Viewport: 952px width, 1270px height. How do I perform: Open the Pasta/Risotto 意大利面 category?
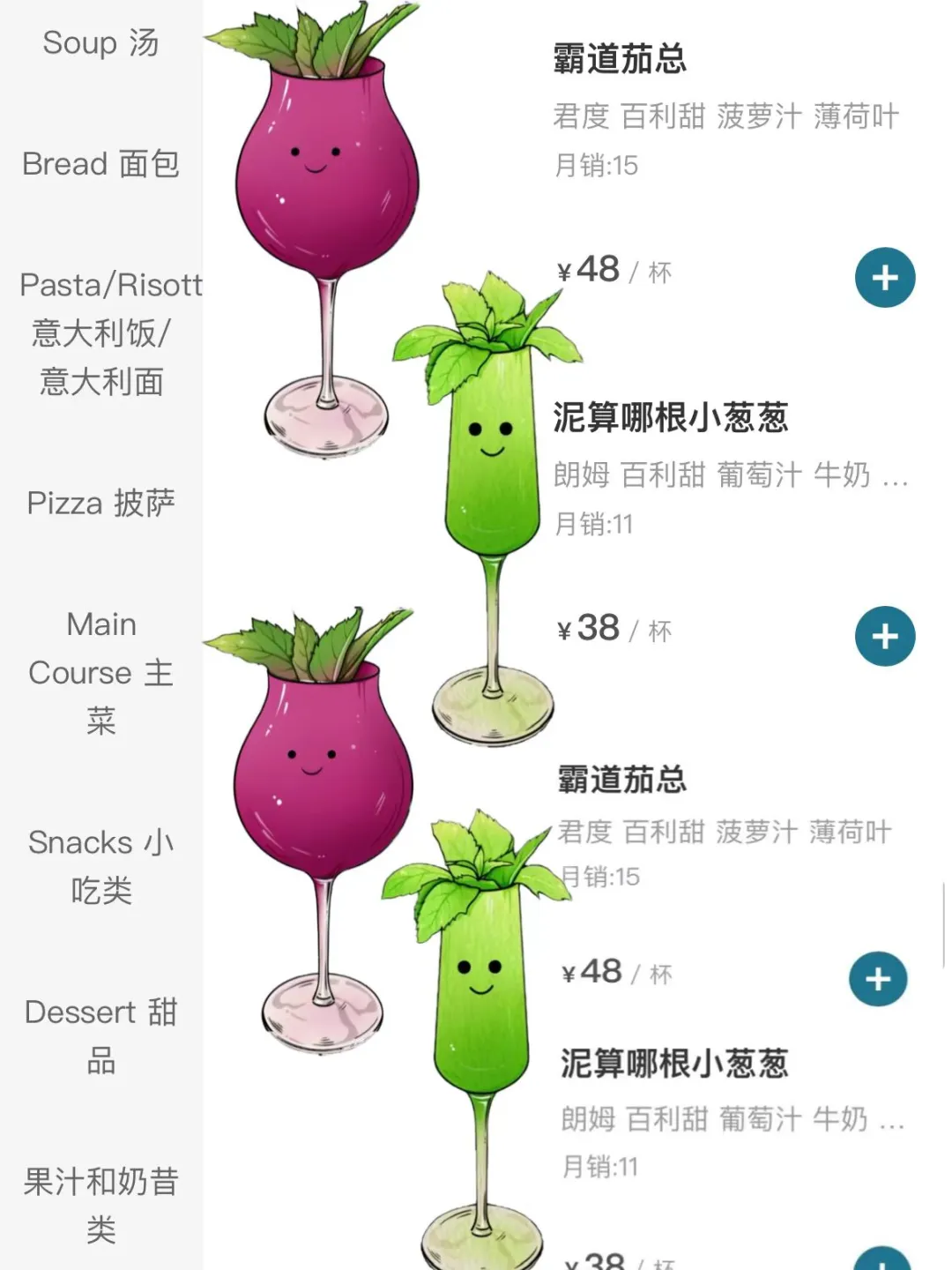101,333
